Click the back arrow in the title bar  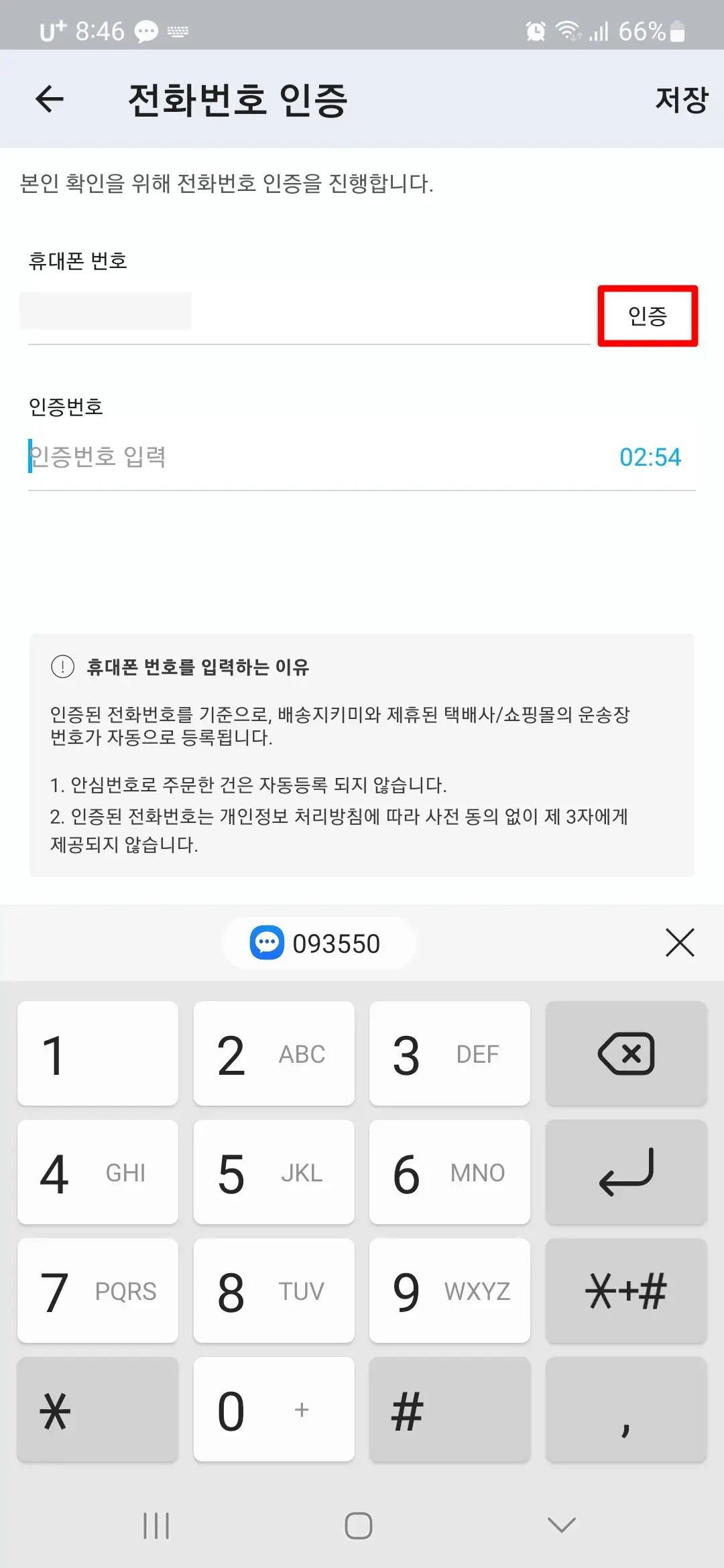click(48, 99)
